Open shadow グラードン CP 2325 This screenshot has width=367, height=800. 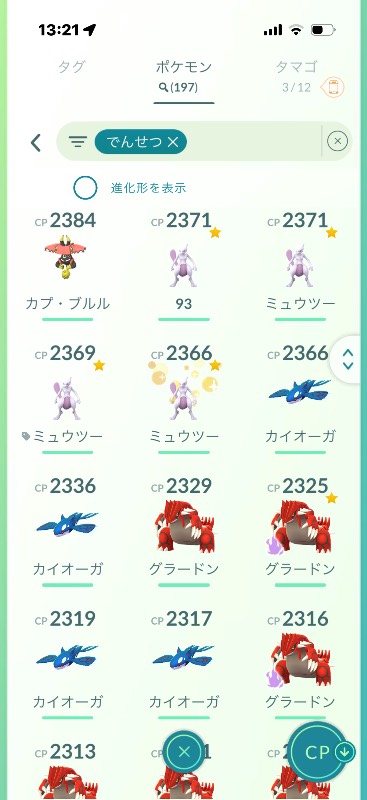tap(300, 531)
